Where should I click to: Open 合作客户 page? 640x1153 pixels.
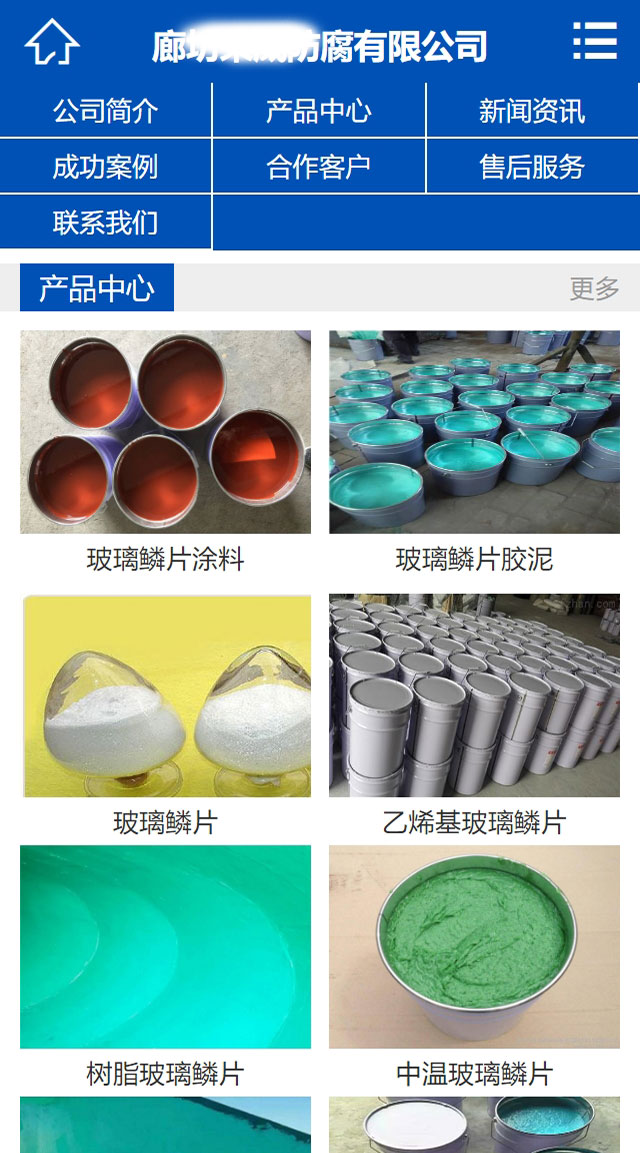318,166
